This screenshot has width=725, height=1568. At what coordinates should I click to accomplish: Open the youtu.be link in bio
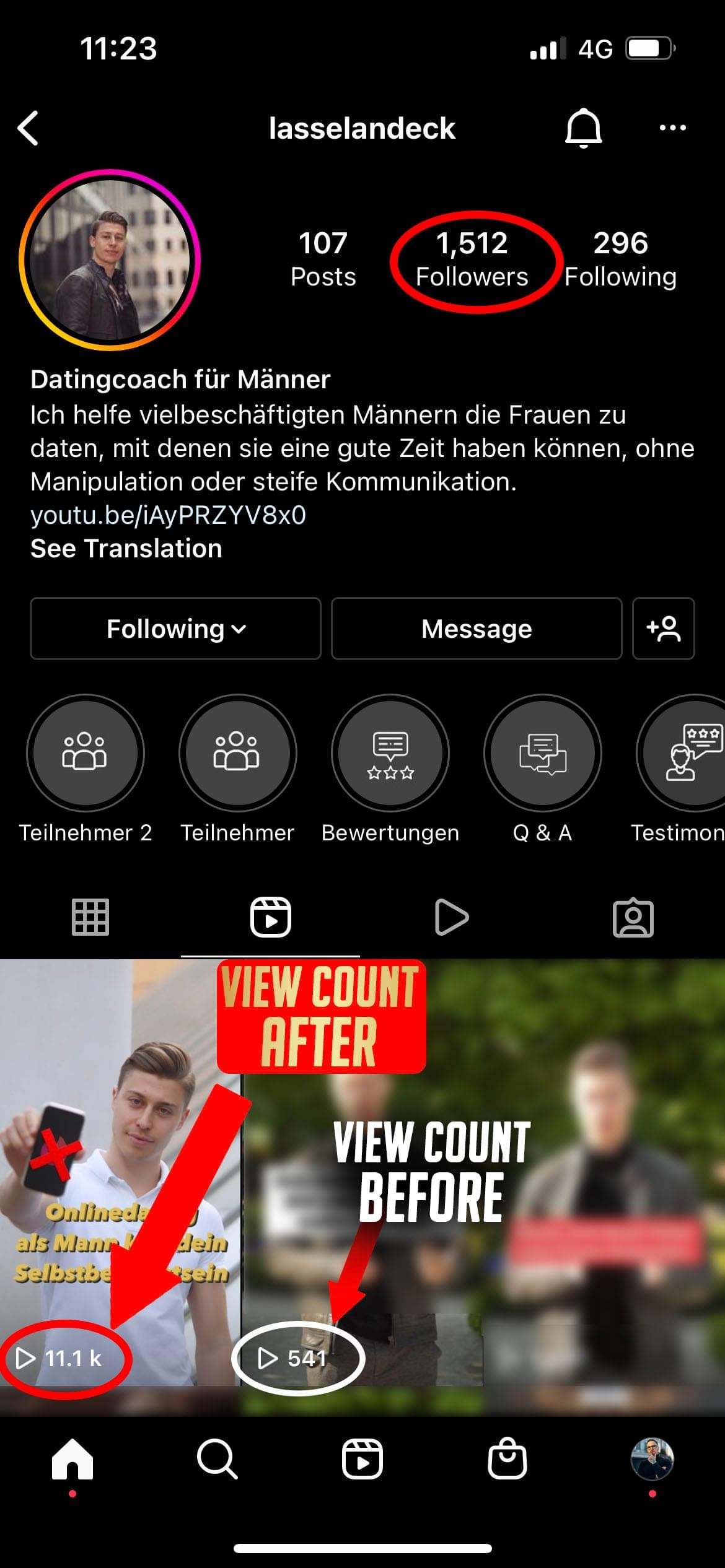168,515
